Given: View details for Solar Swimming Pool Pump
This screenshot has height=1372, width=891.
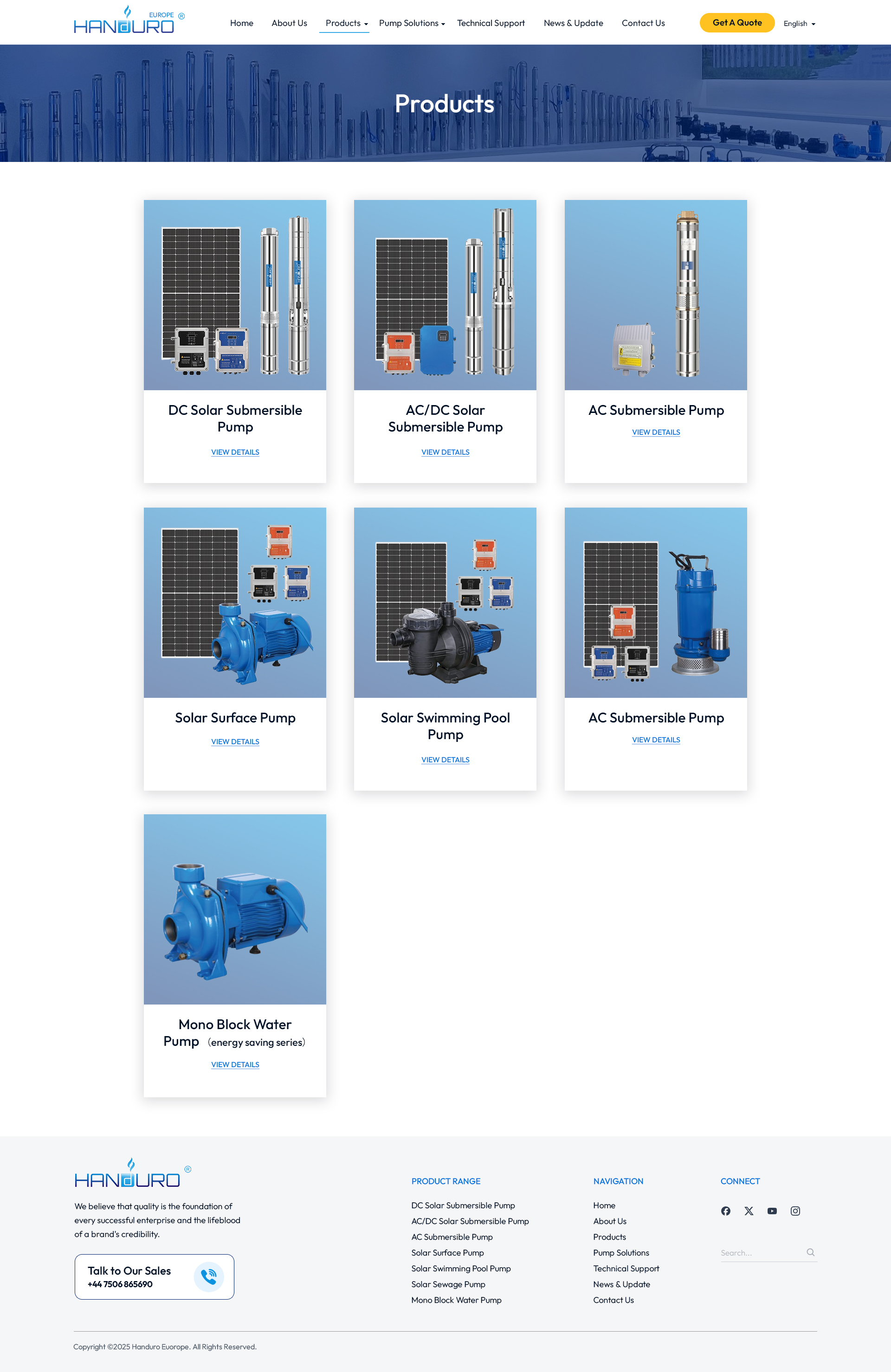Looking at the screenshot, I should [445, 760].
